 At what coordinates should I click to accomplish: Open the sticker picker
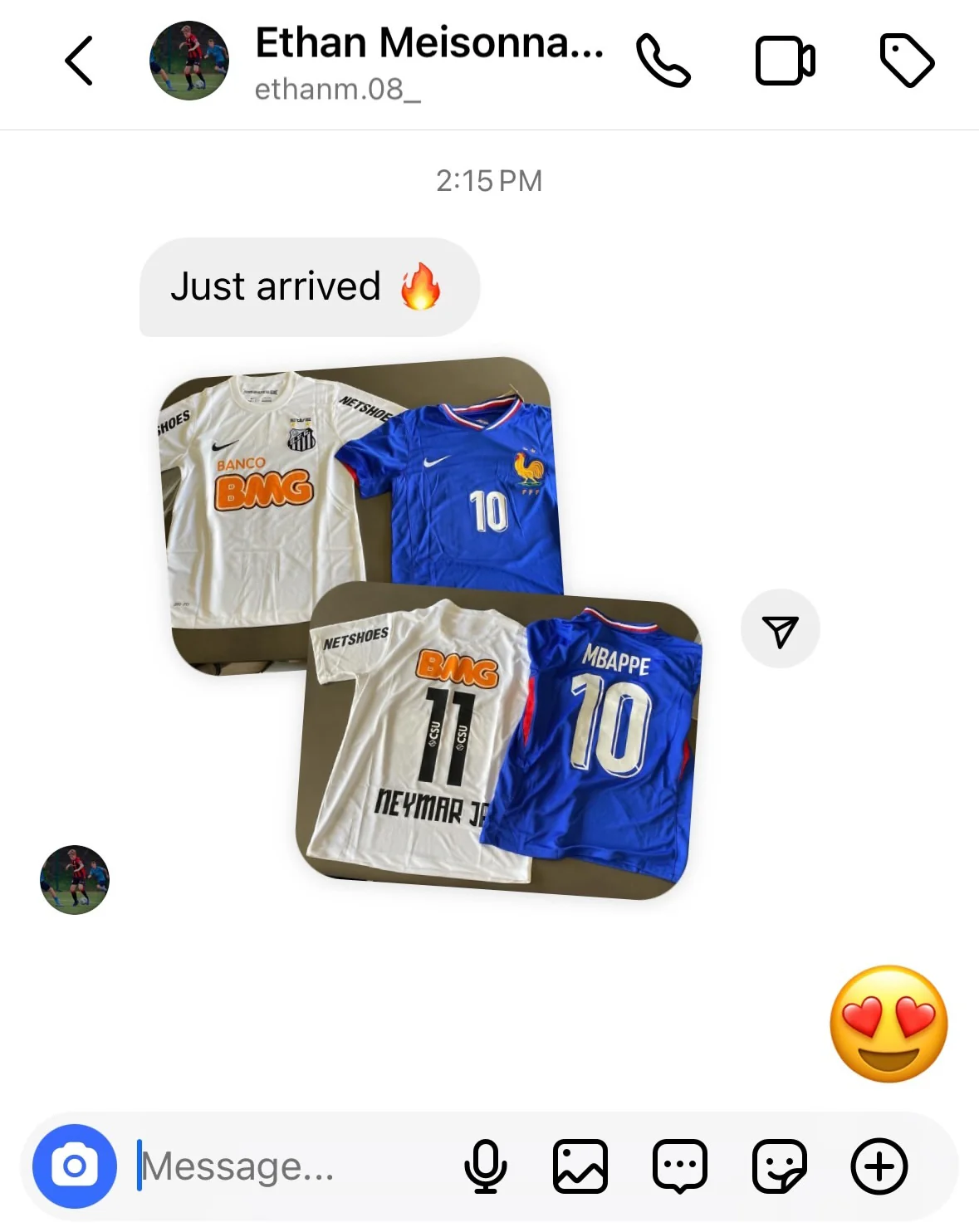779,1166
